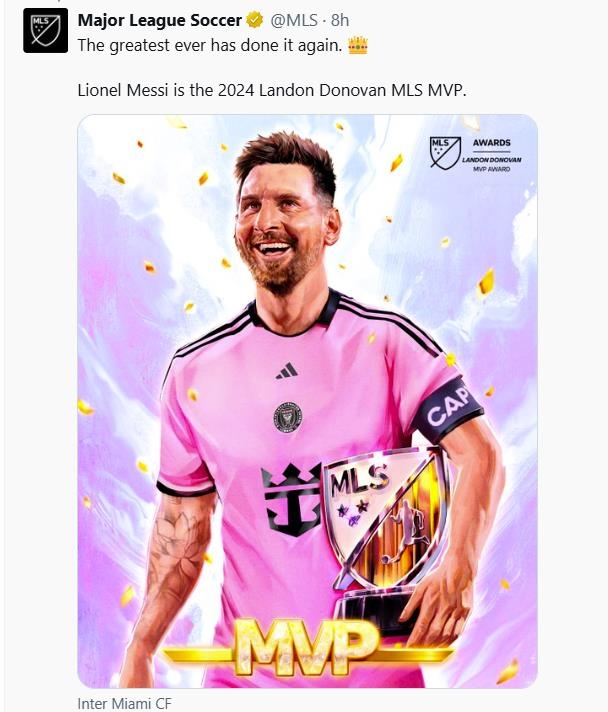Open the tweet's 8h timestamp
This screenshot has height=712, width=608.
340,20
